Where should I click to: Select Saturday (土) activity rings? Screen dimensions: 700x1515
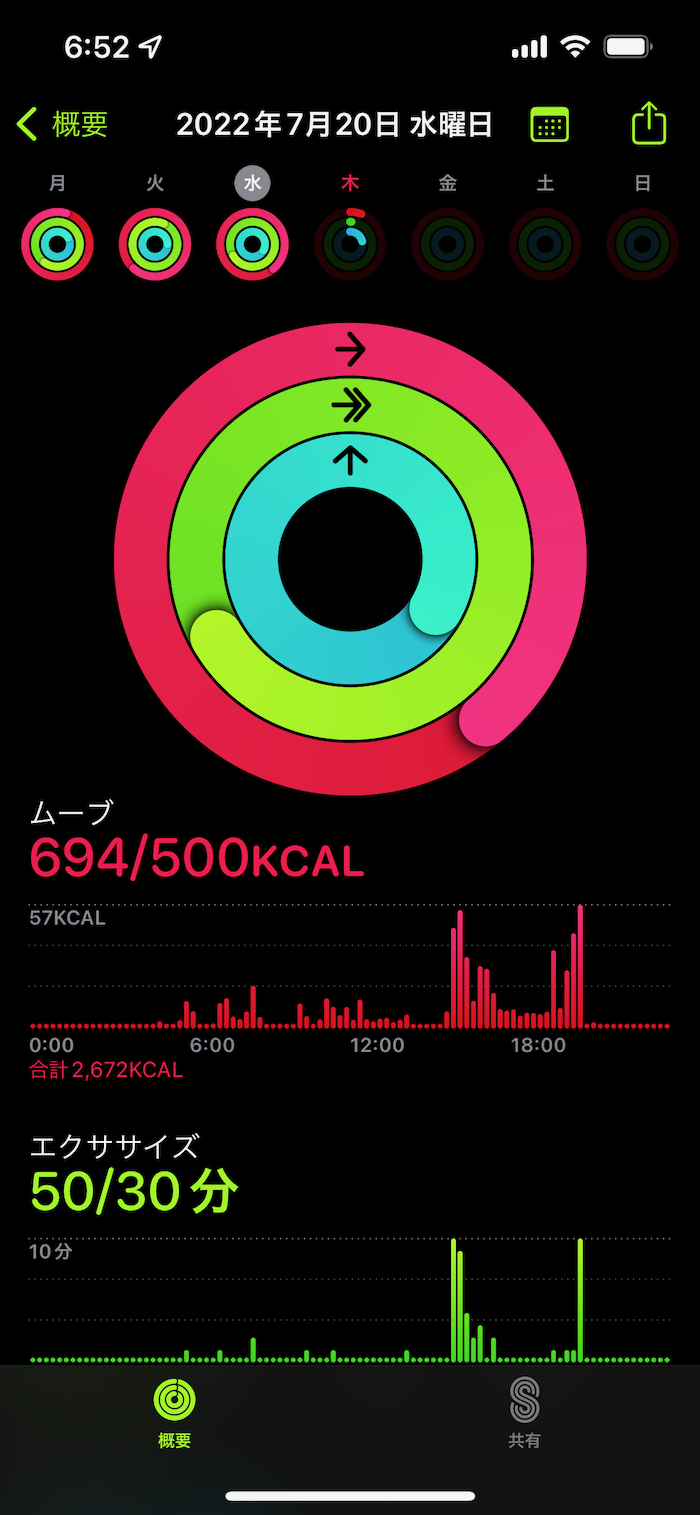[545, 243]
